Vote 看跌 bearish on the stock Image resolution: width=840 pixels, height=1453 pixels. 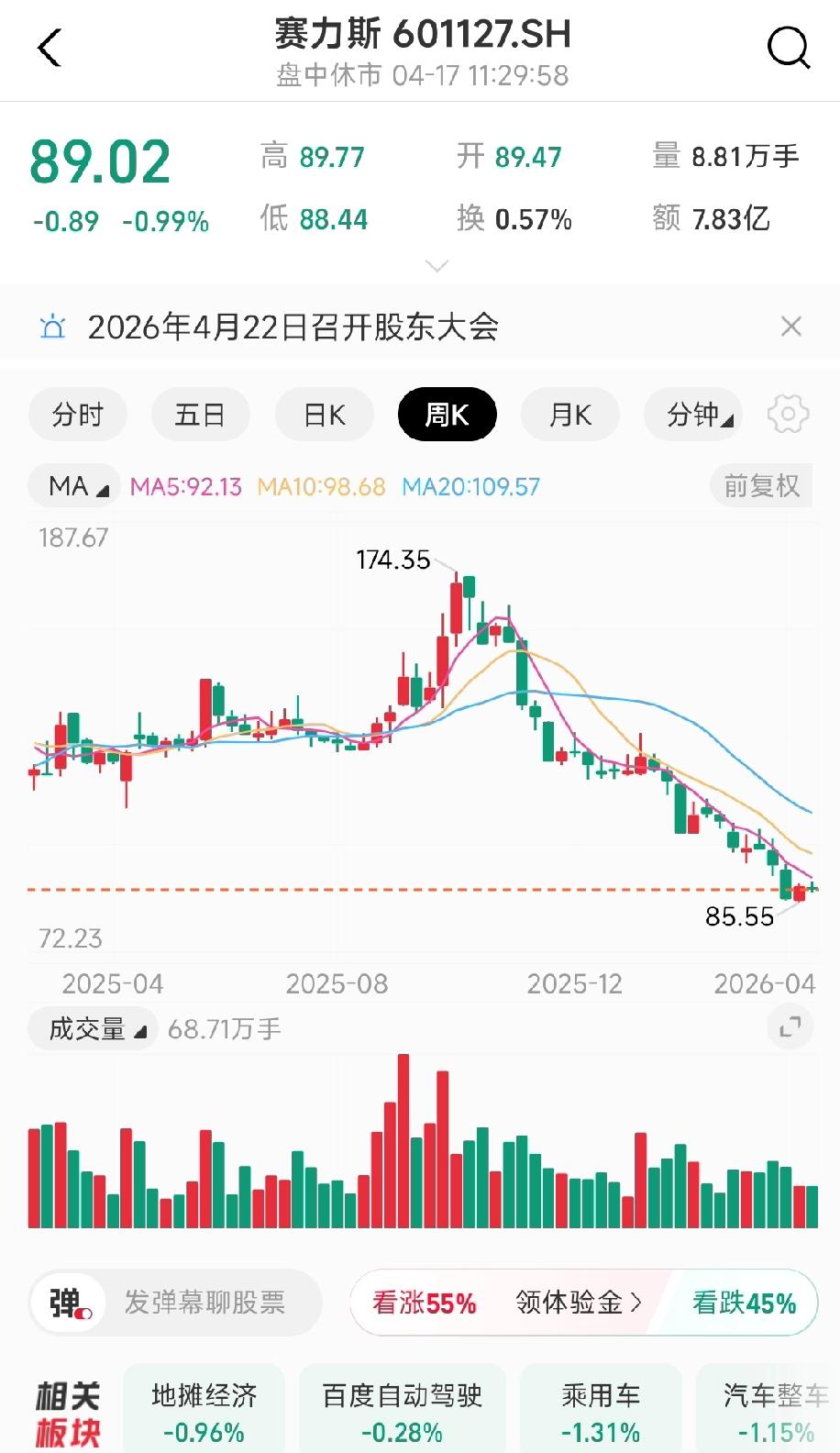[744, 1303]
